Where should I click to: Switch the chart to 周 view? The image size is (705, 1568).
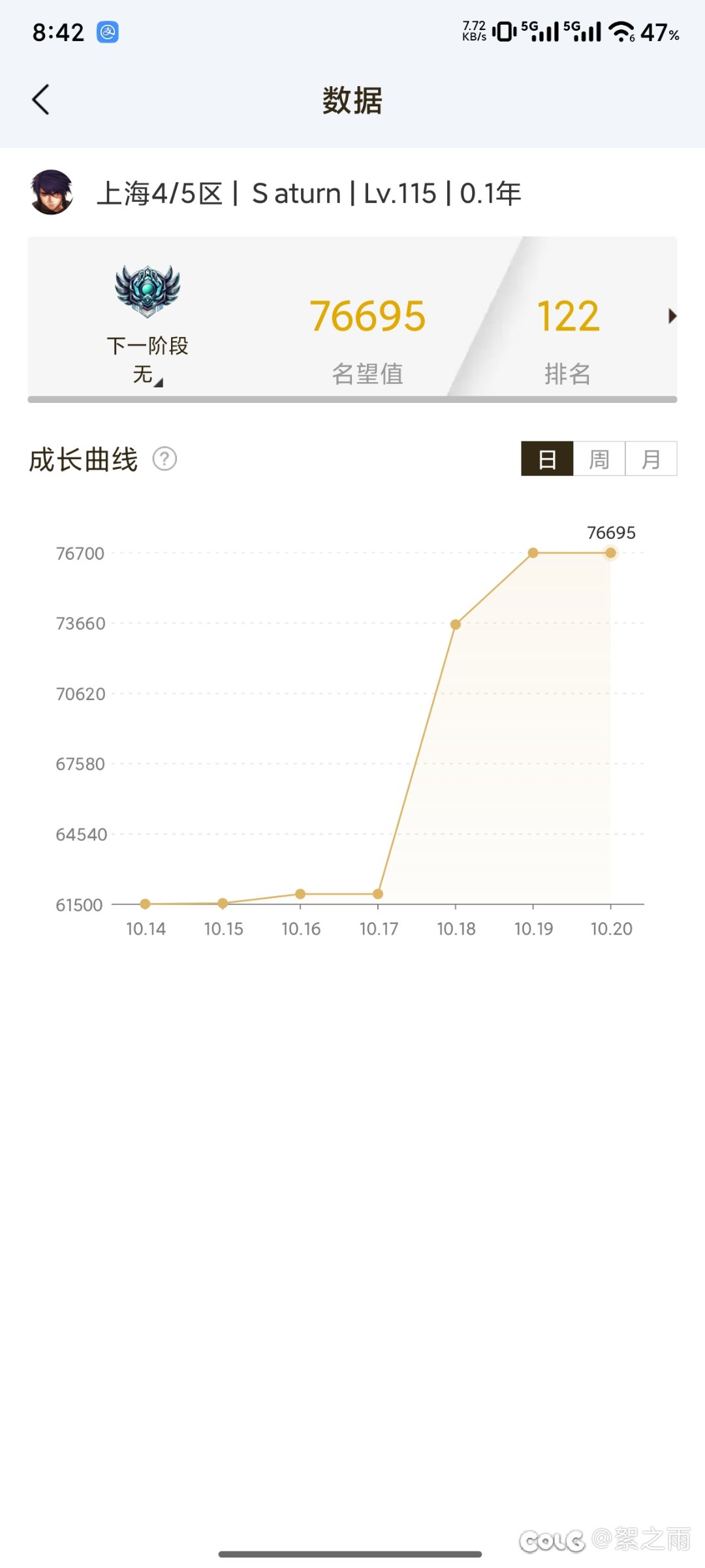click(x=599, y=458)
